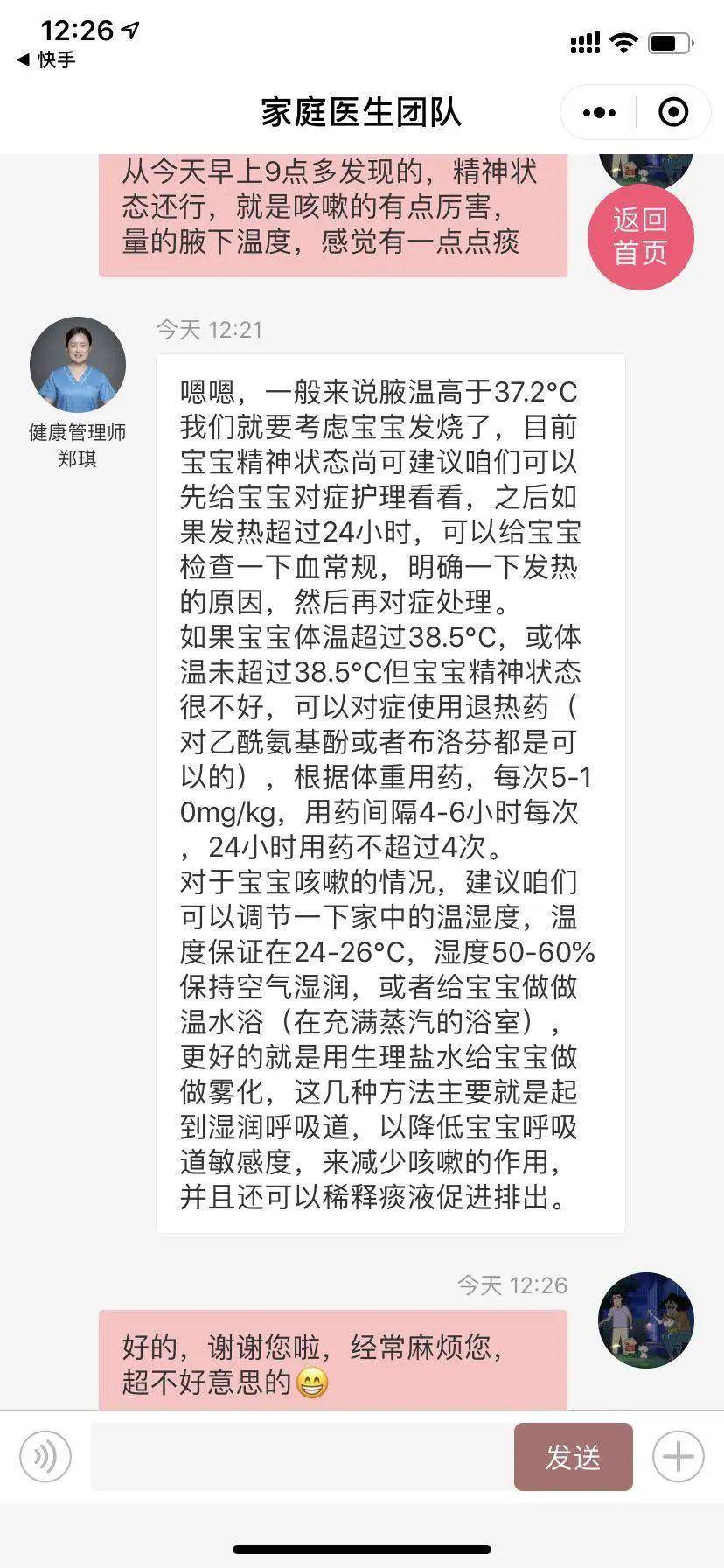The height and width of the screenshot is (1568, 724).
Task: Return to 快手 app from the status bar
Action: click(46, 60)
